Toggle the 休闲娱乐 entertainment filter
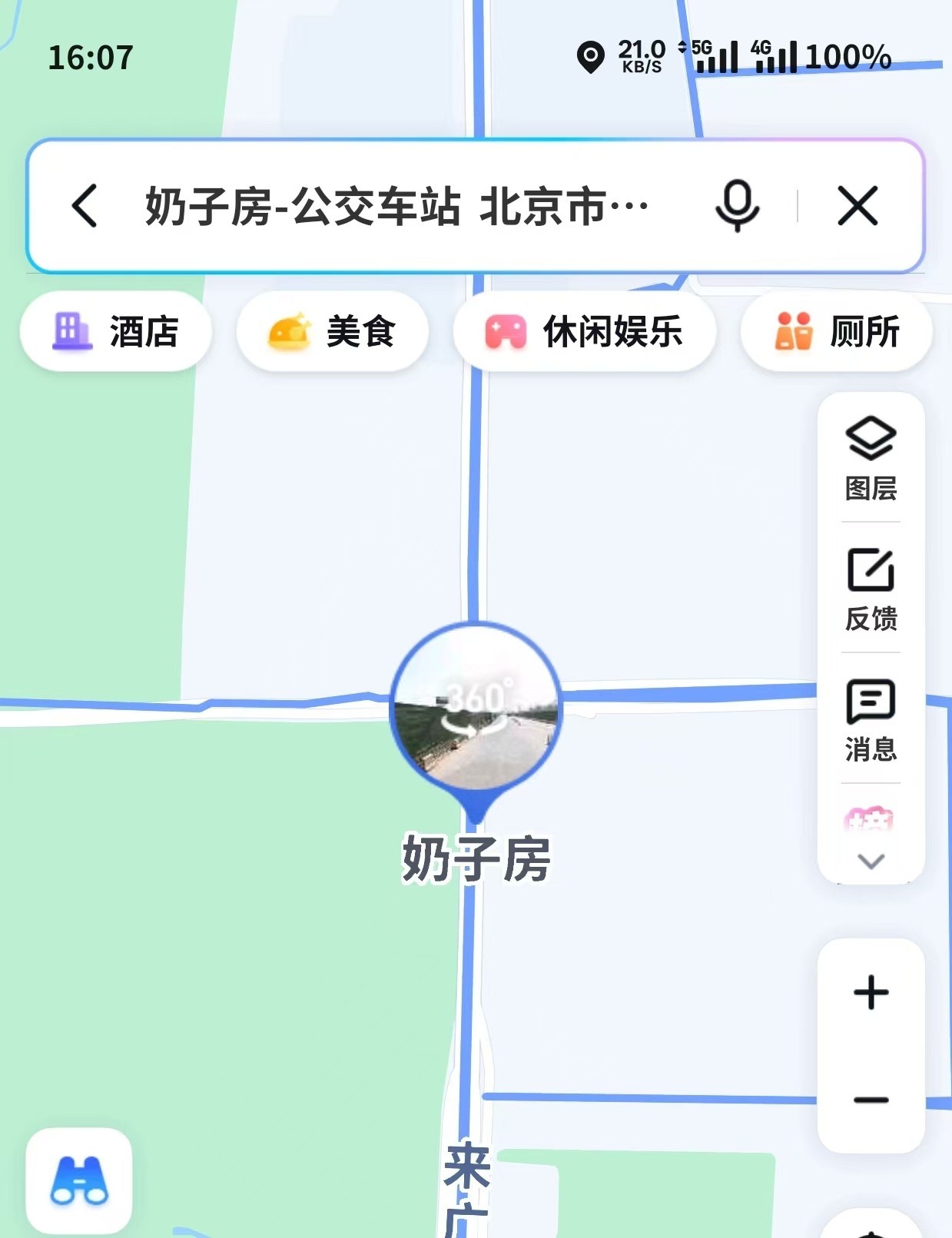This screenshot has height=1238, width=952. [585, 330]
